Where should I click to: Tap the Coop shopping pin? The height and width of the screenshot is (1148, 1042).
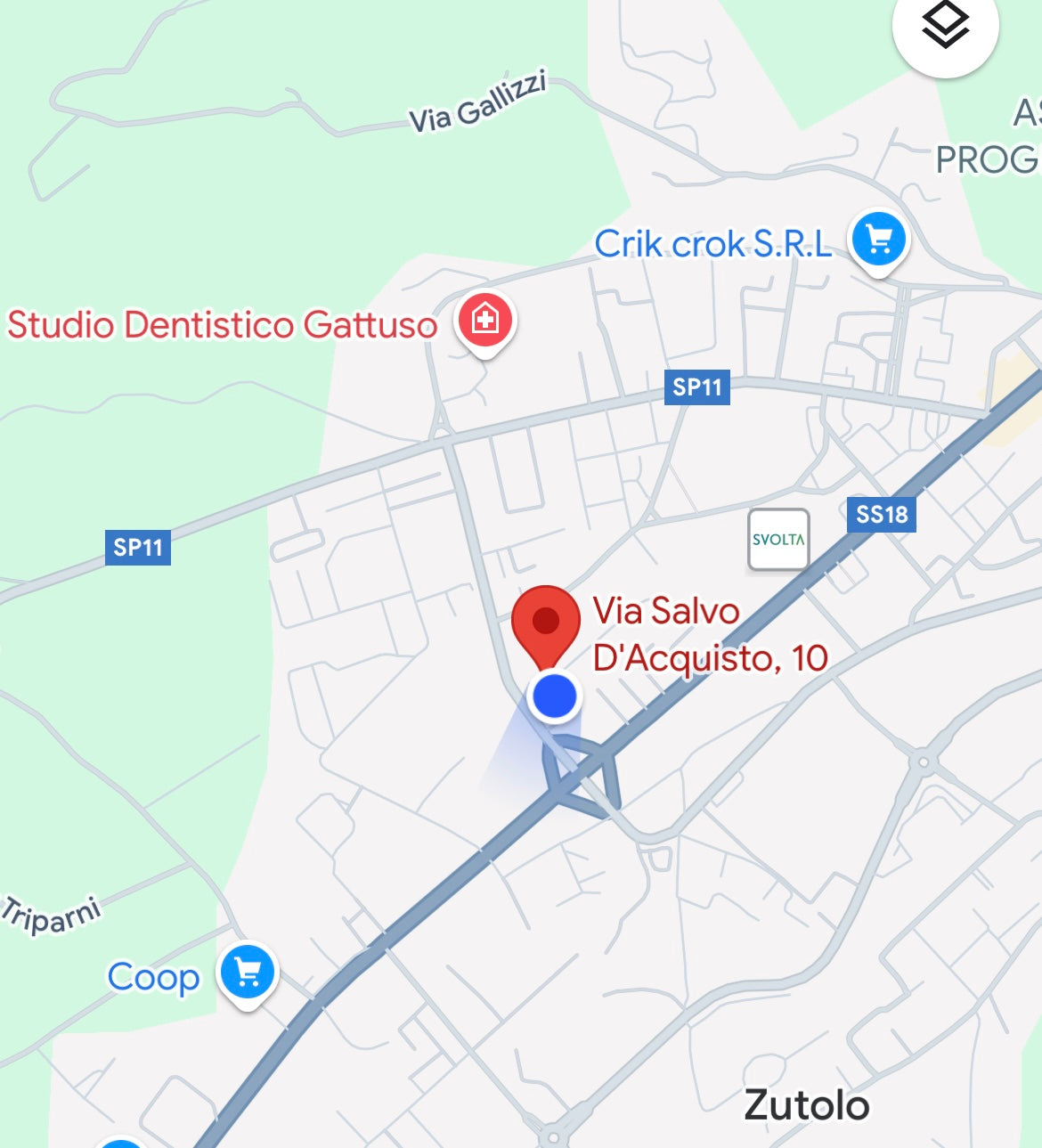pos(248,973)
